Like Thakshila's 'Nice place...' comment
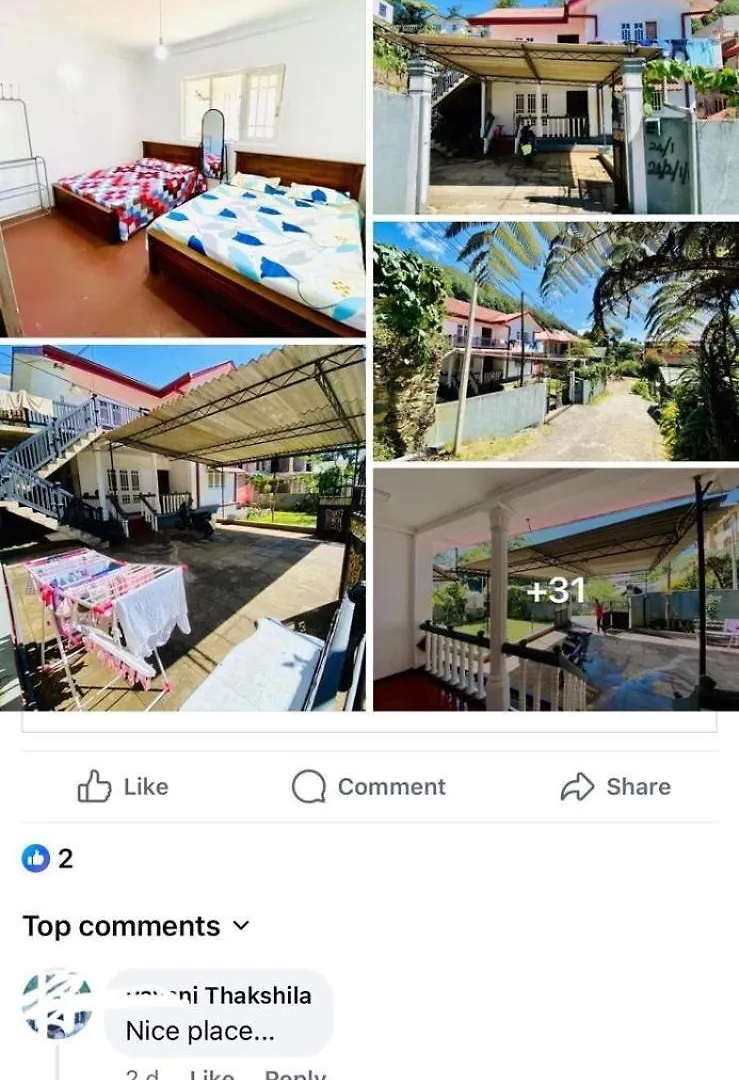The width and height of the screenshot is (739, 1080). pos(211,1075)
